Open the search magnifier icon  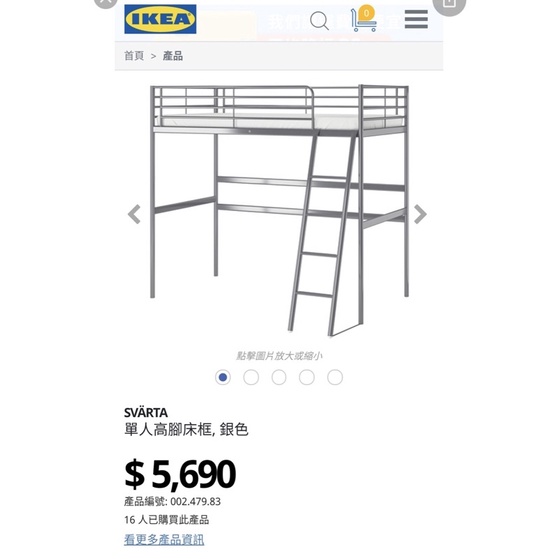(x=319, y=21)
